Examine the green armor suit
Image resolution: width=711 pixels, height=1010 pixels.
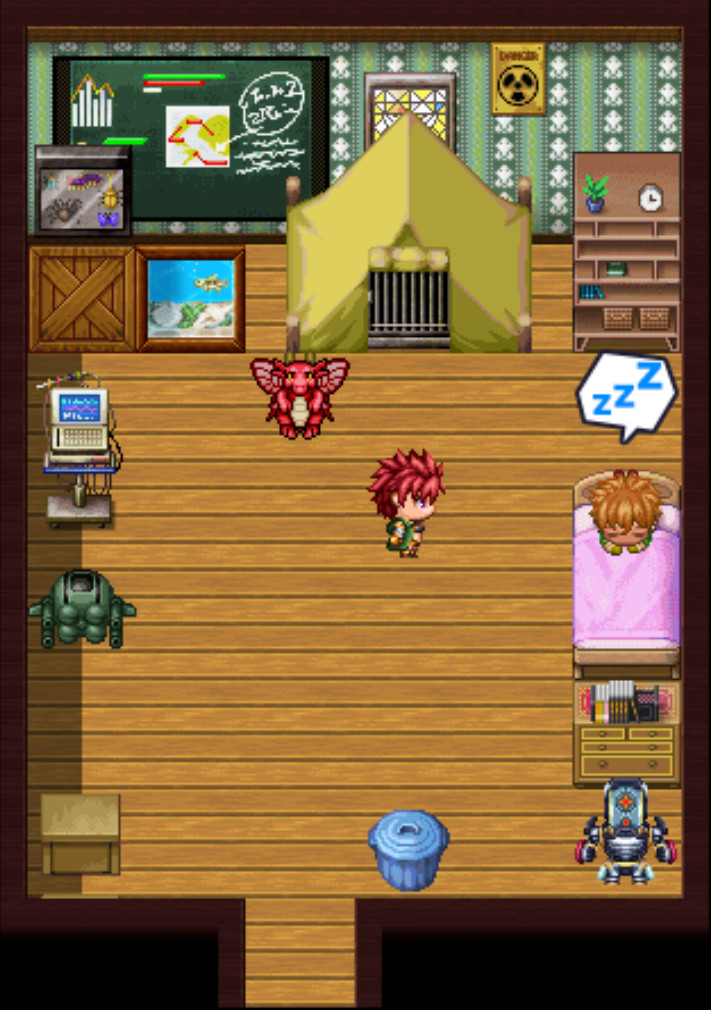[x=82, y=608]
